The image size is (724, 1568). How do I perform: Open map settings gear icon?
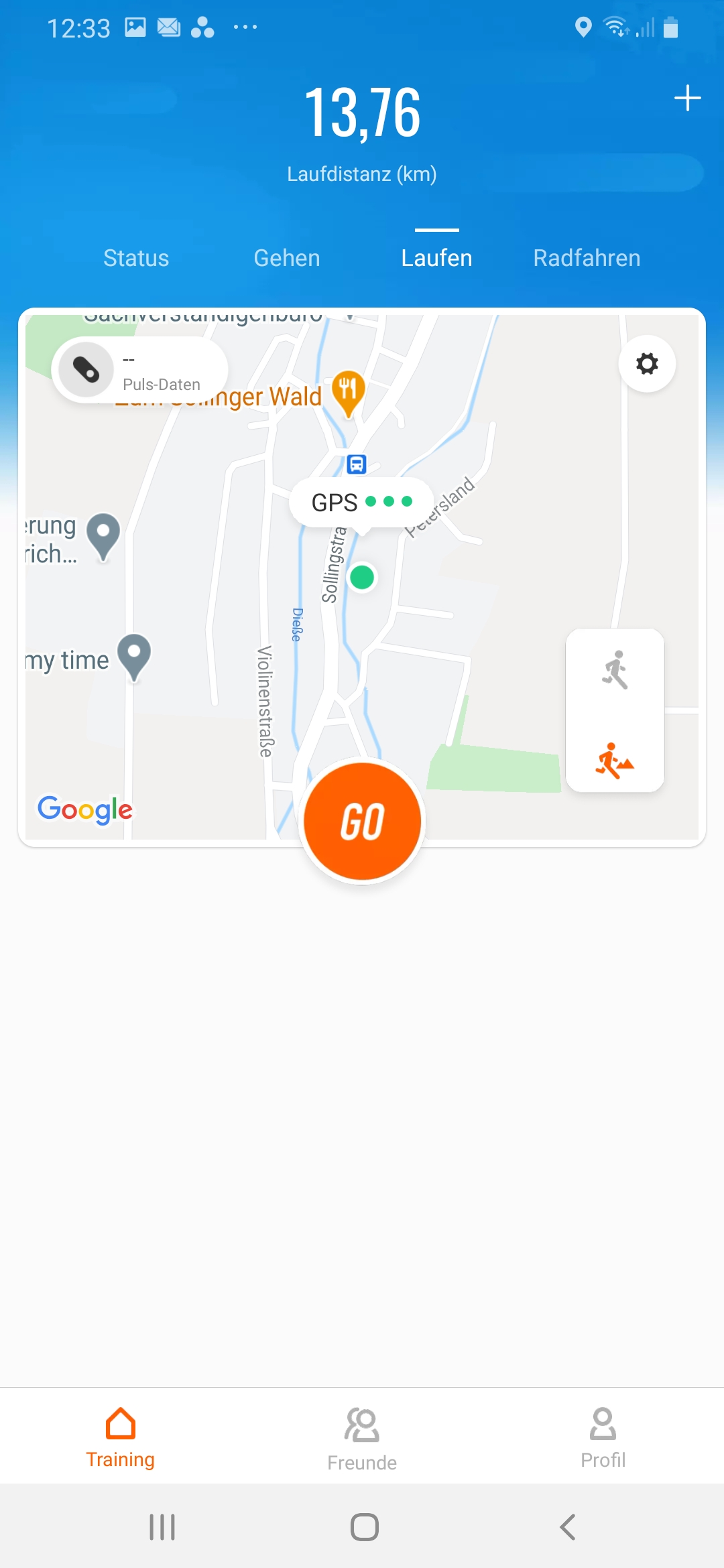click(x=647, y=364)
